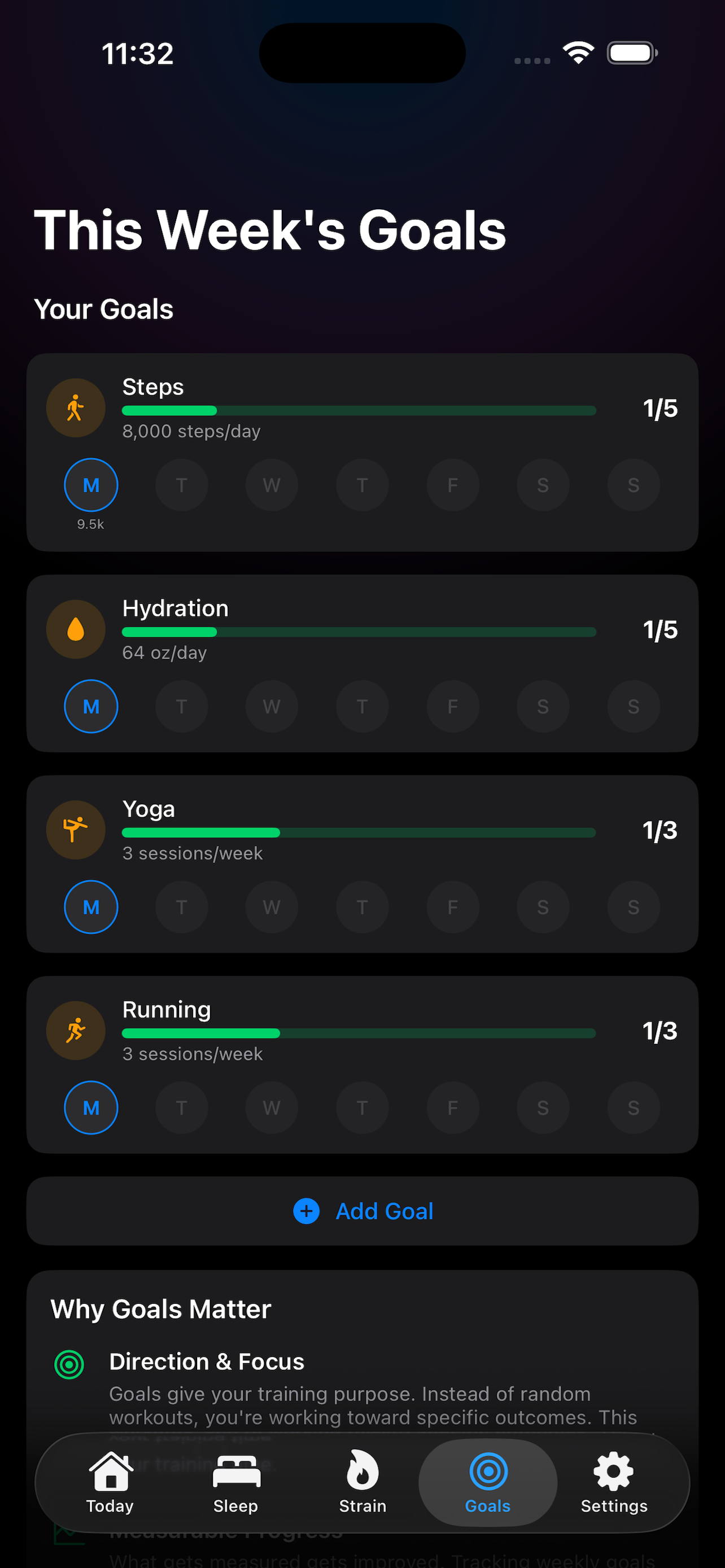The height and width of the screenshot is (1568, 725).
Task: Click the Add Goal button
Action: [362, 1211]
